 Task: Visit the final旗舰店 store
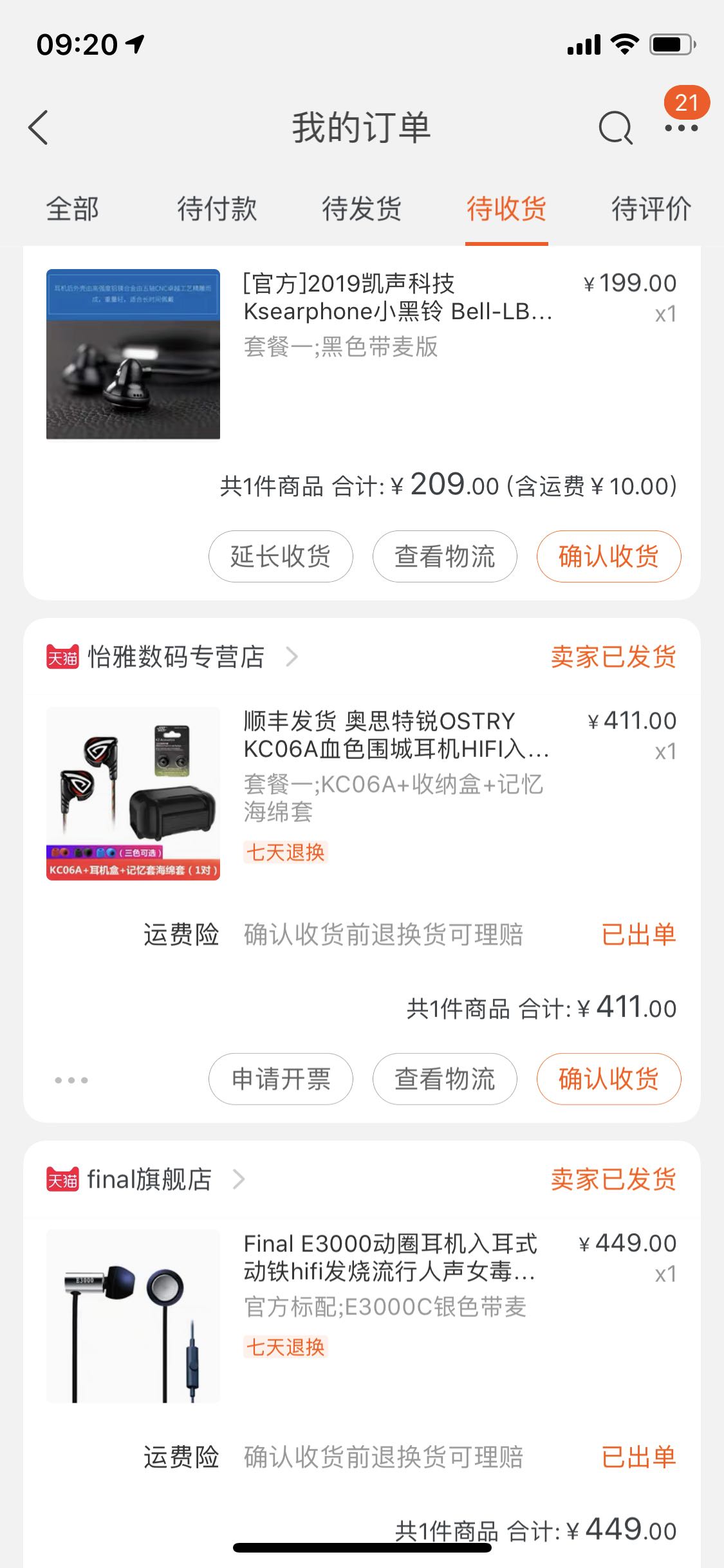[149, 1180]
